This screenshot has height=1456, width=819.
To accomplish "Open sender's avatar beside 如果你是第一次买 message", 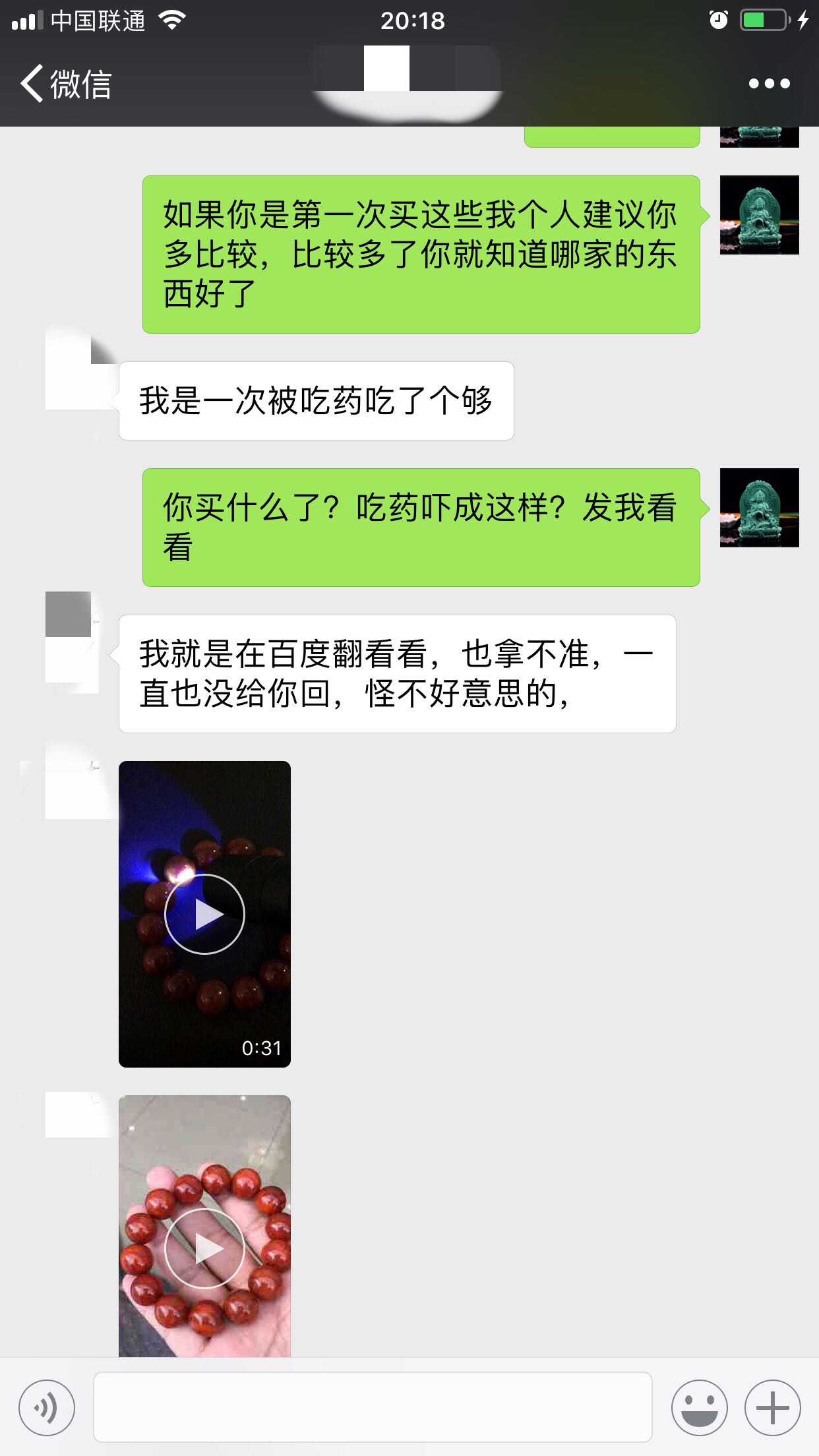I will point(760,215).
